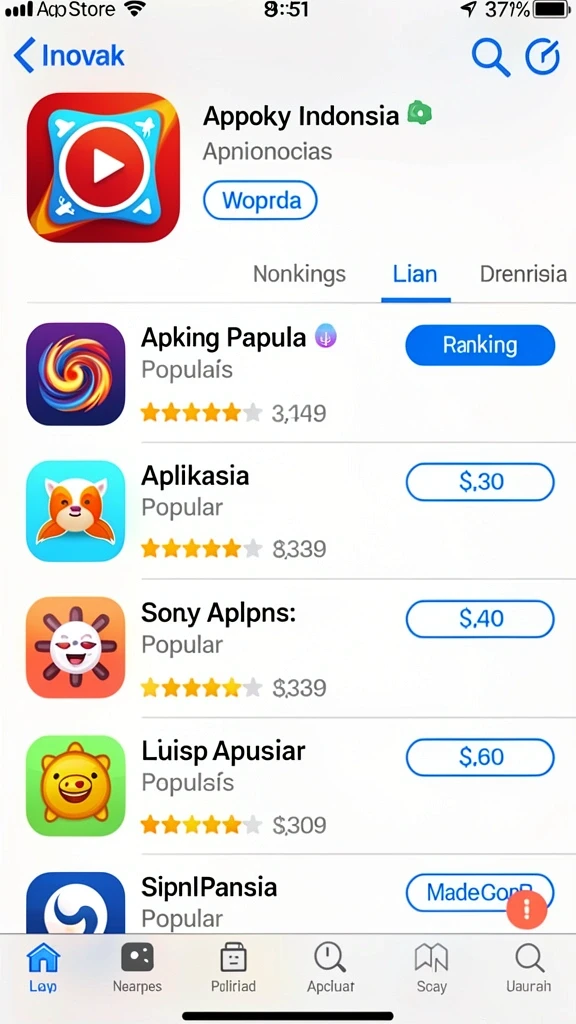Image resolution: width=576 pixels, height=1024 pixels.
Task: Purchase Sony Aplpns for $.40
Action: click(x=480, y=618)
